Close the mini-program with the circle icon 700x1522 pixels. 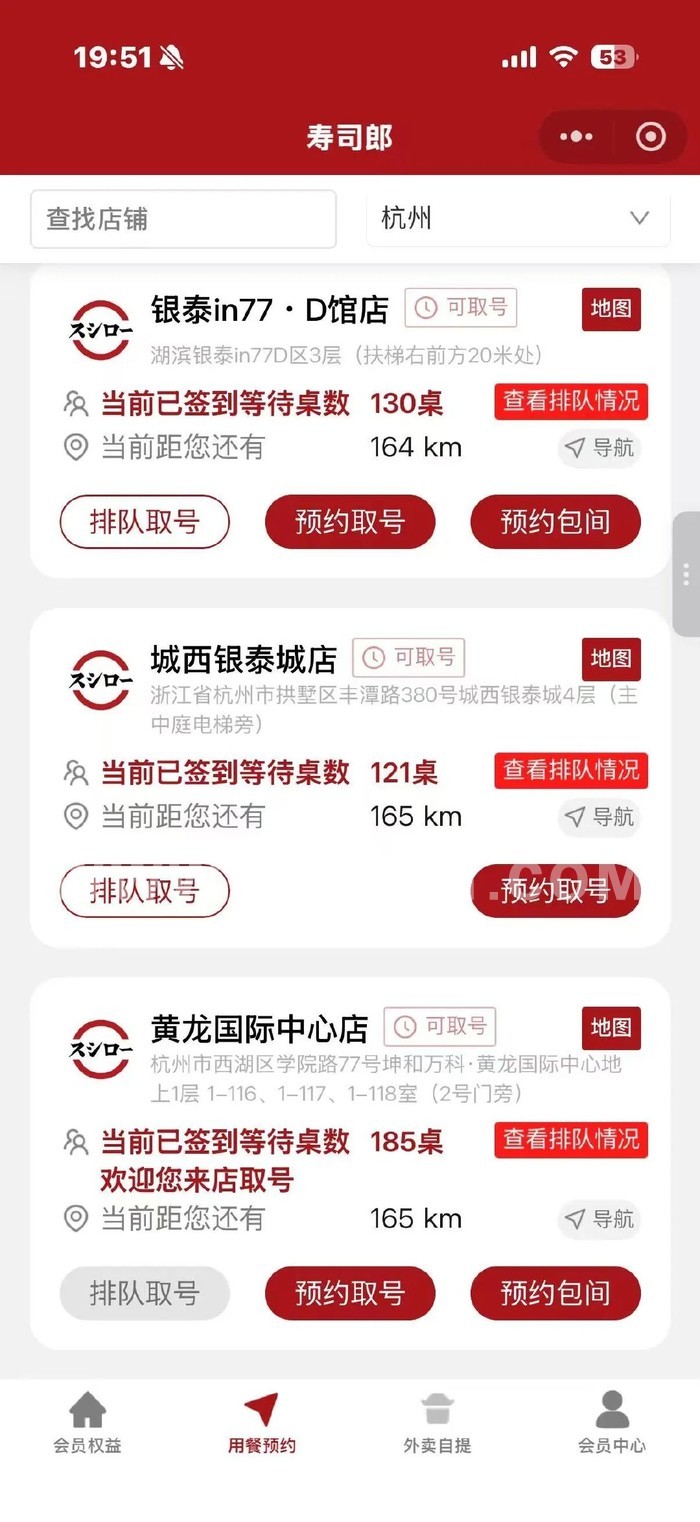point(651,137)
